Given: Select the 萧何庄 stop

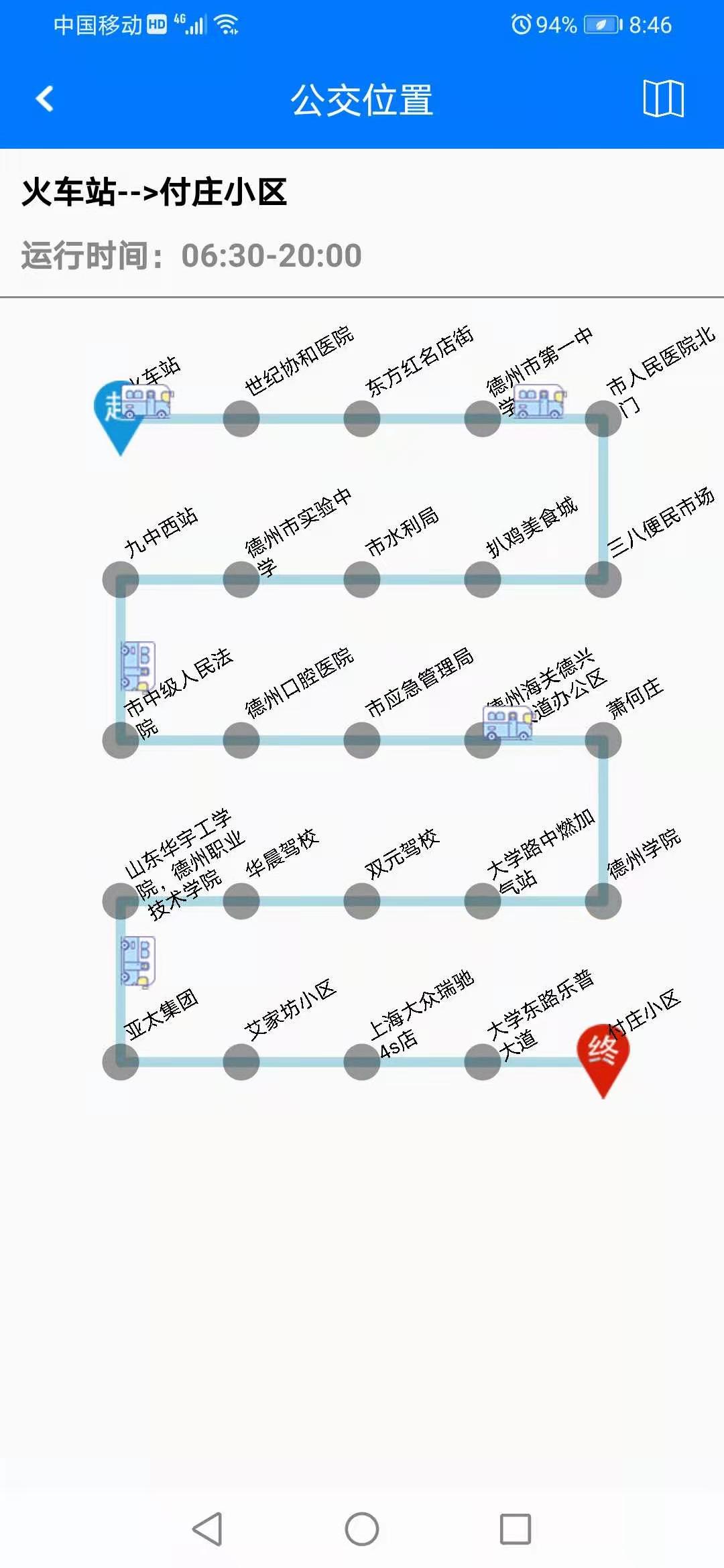Looking at the screenshot, I should [x=603, y=740].
